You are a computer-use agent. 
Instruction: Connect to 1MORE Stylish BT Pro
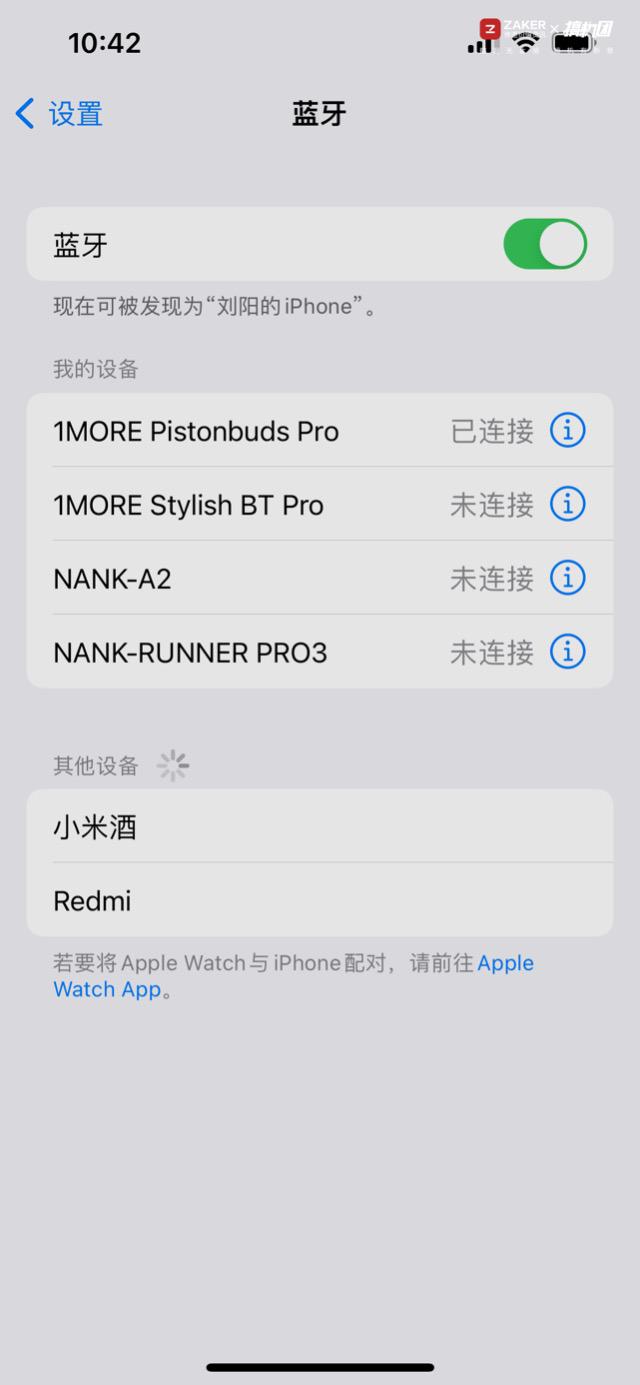click(x=250, y=505)
